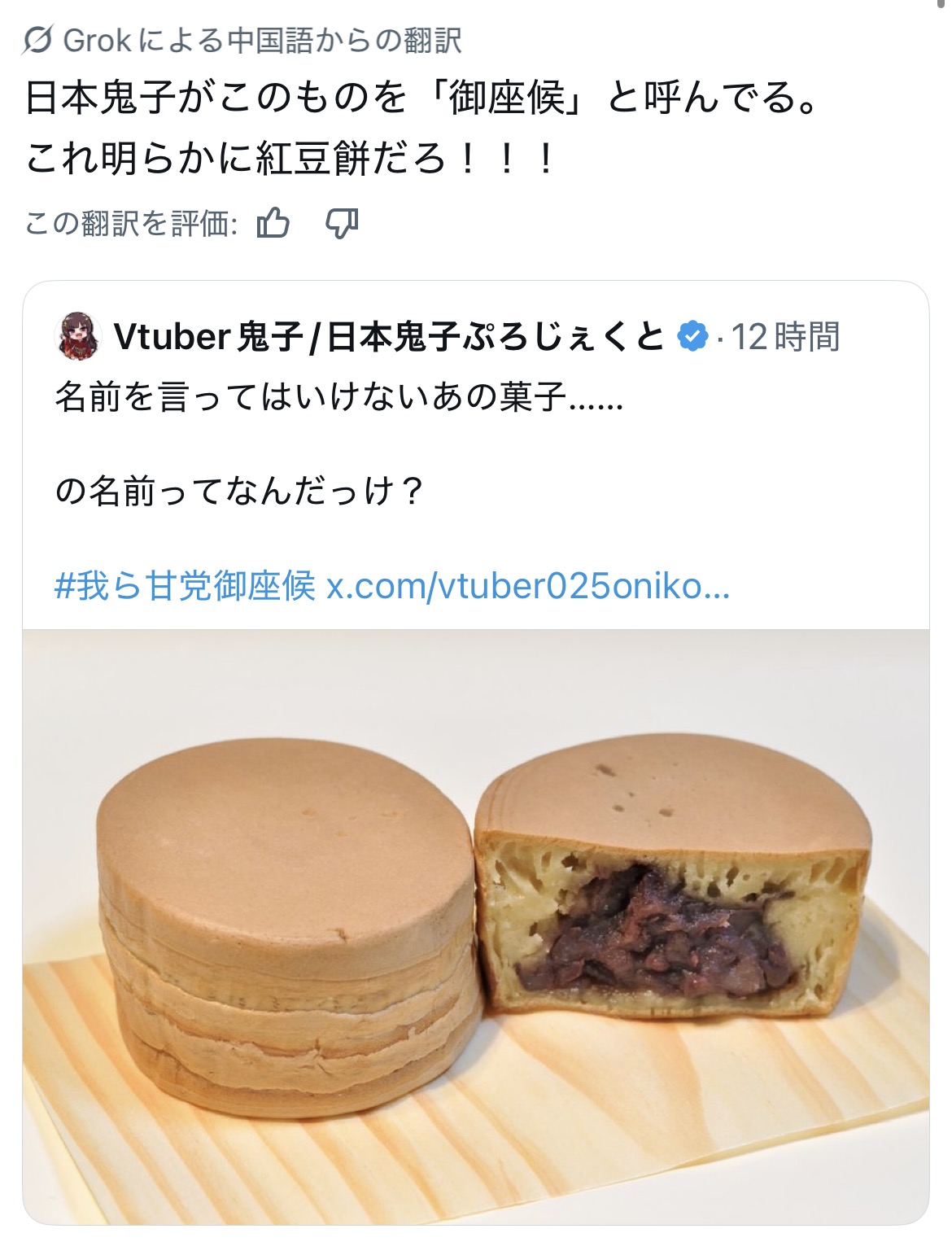Open the #我ら甘党御座候 hashtag
The width and height of the screenshot is (952, 1255).
(x=185, y=586)
